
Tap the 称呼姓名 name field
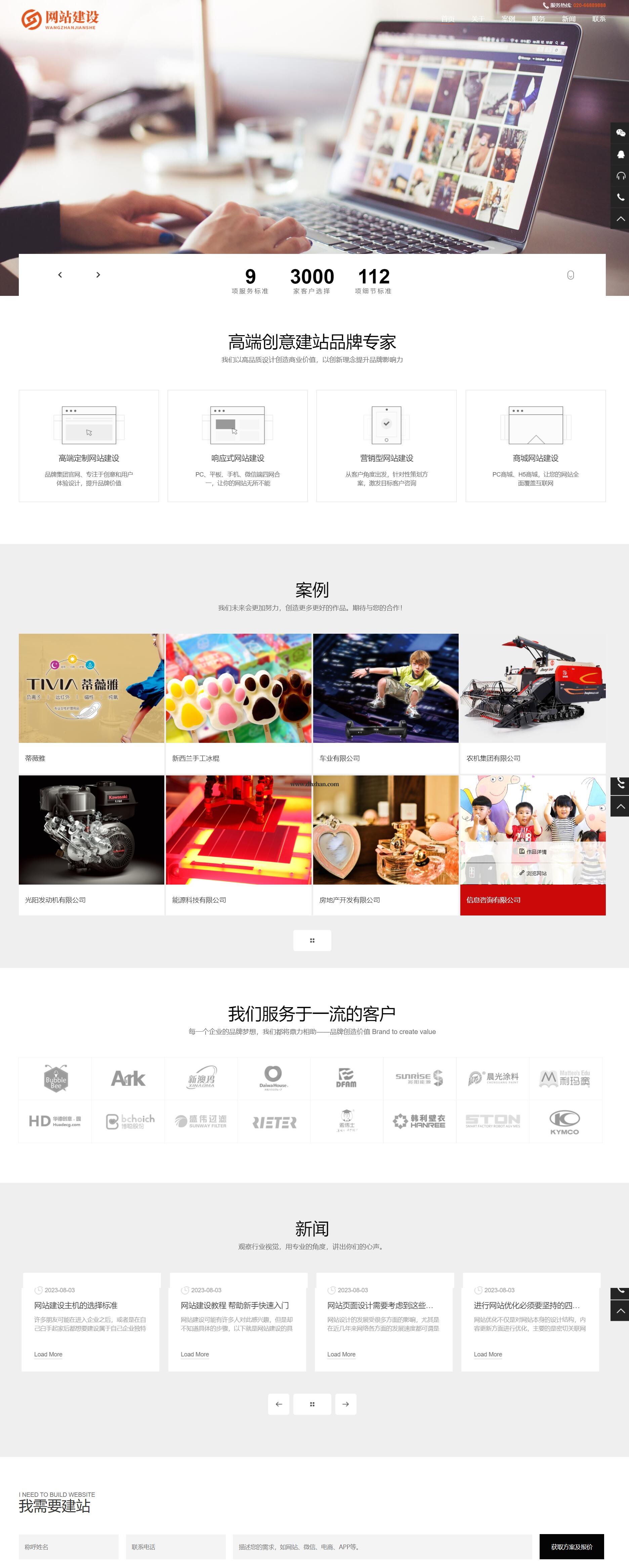click(68, 1547)
